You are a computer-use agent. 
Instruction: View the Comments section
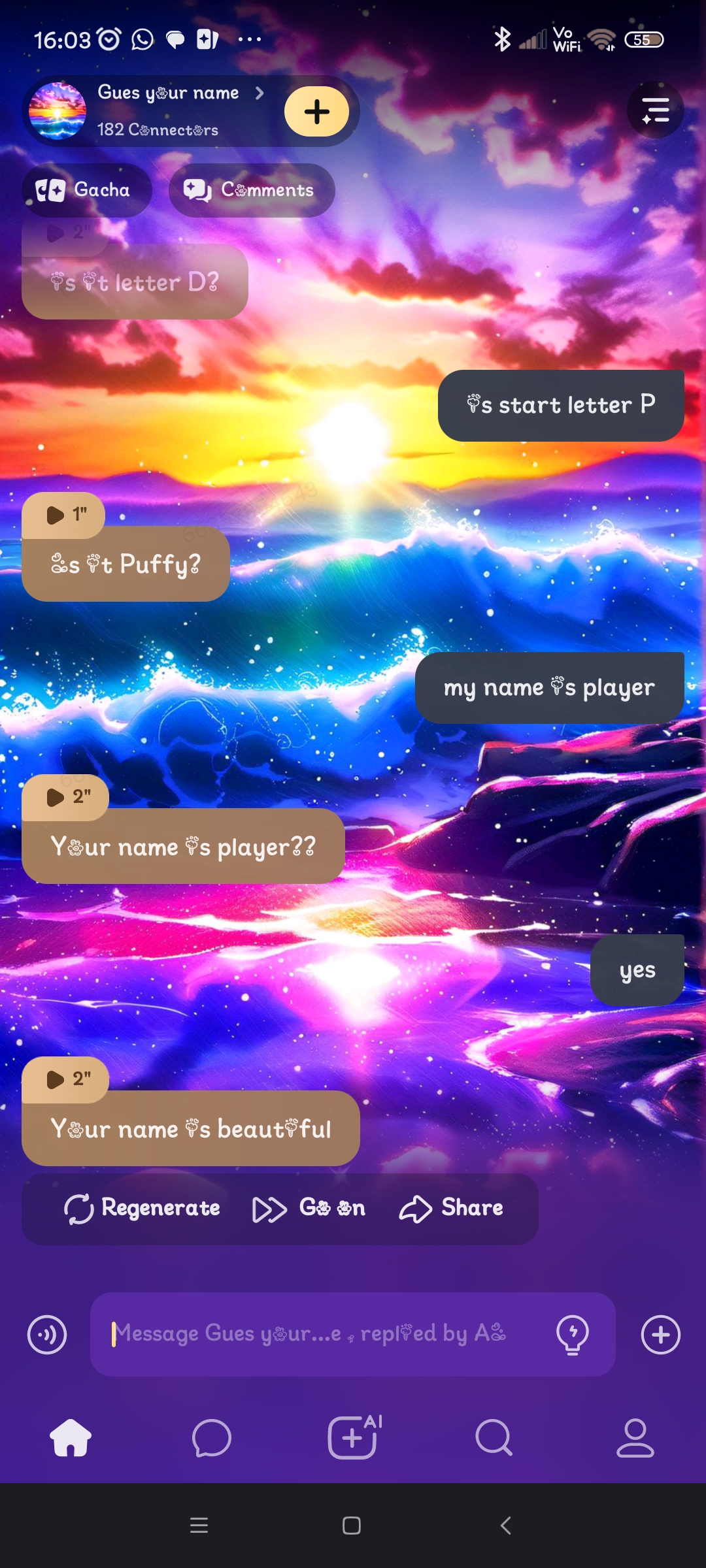tap(252, 190)
